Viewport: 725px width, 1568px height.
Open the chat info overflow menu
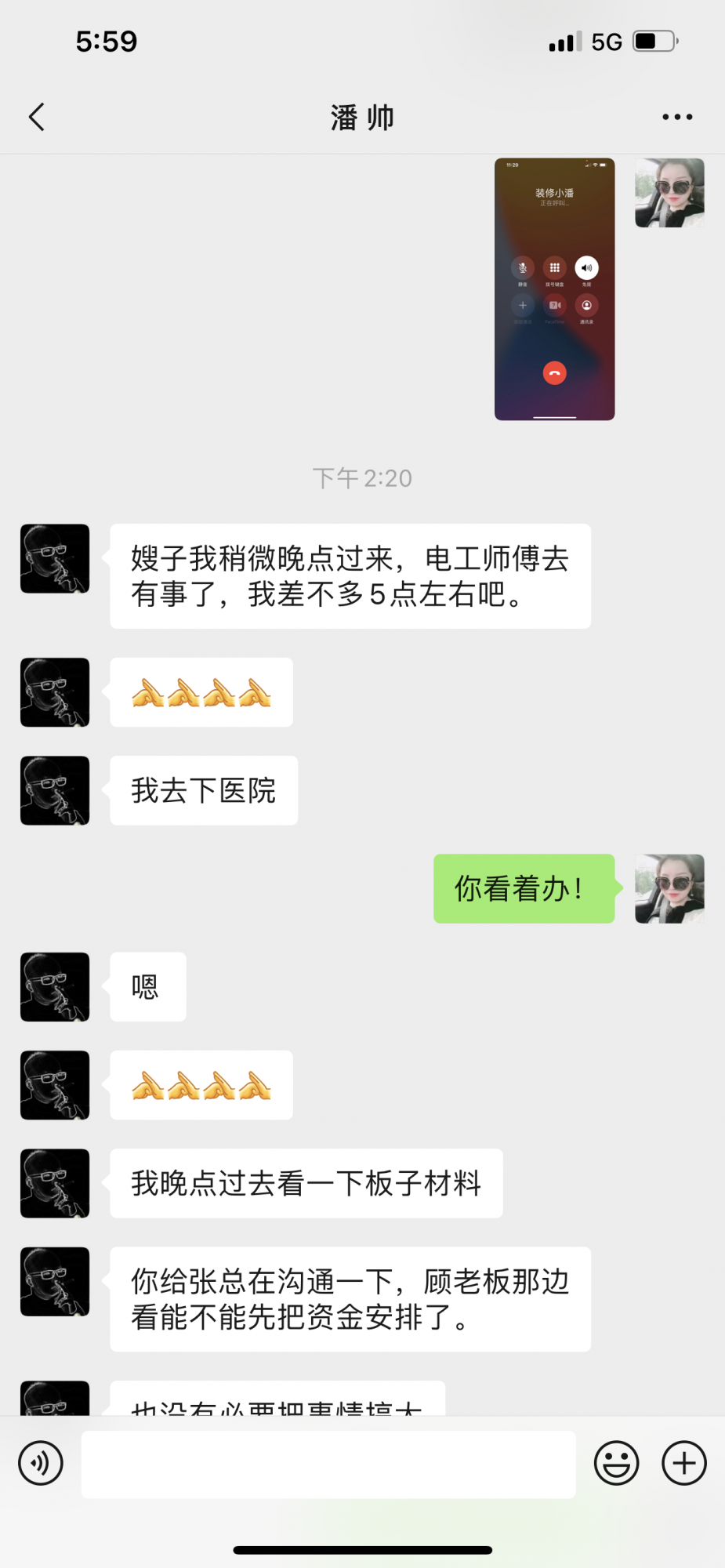pos(676,117)
